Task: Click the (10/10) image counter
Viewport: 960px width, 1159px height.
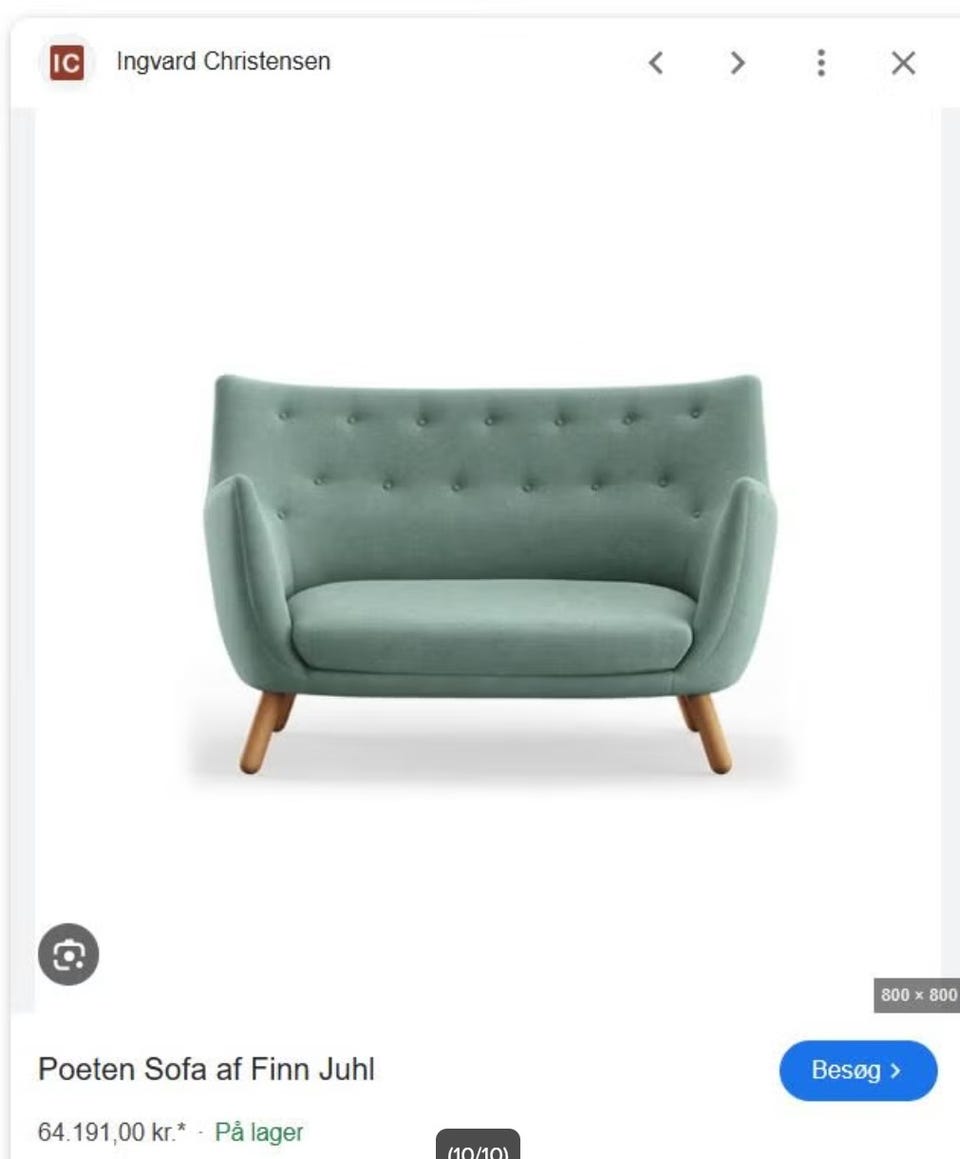Action: point(480,1146)
